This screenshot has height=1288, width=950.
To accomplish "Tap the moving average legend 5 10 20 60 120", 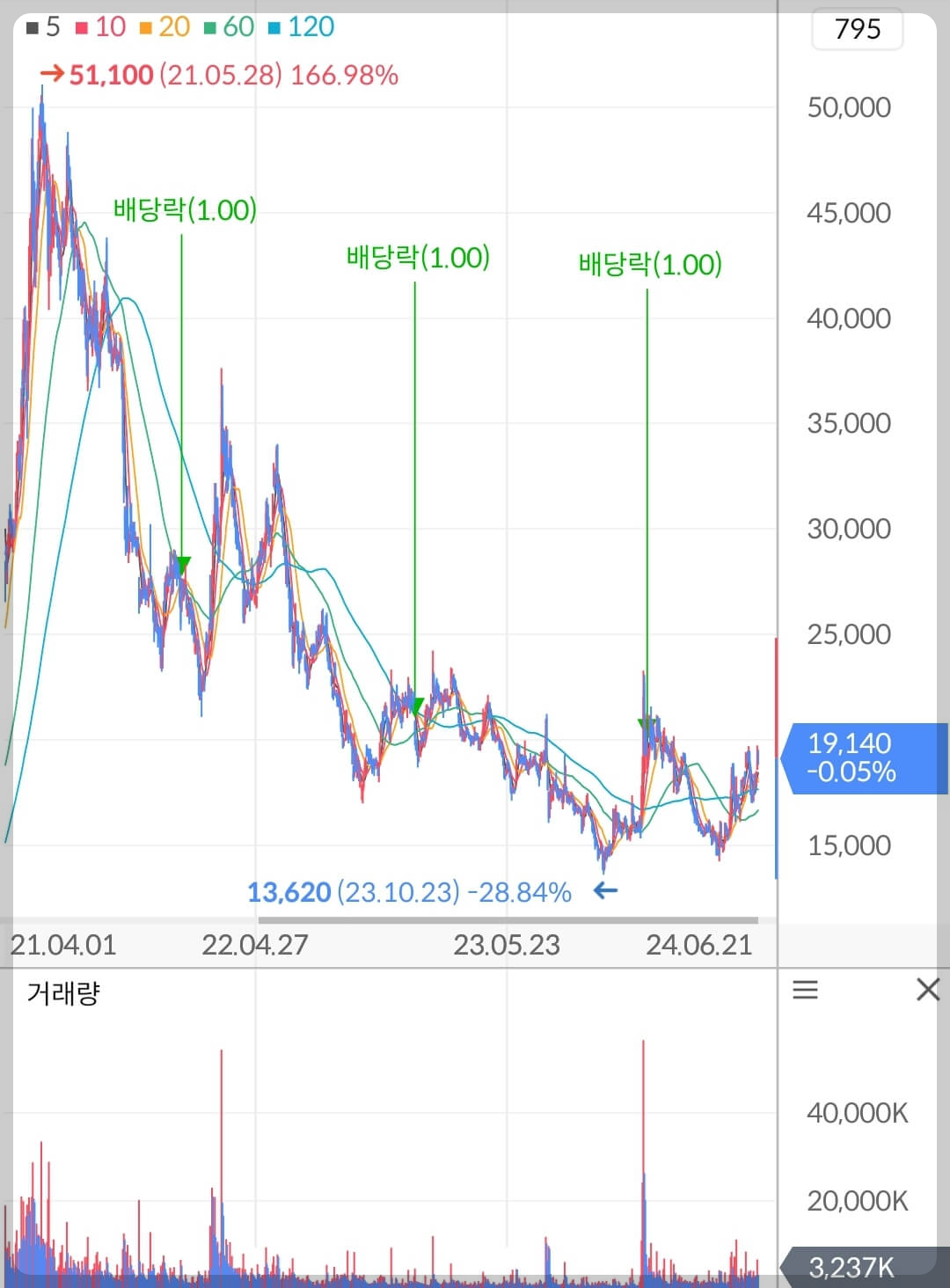I will [180, 26].
